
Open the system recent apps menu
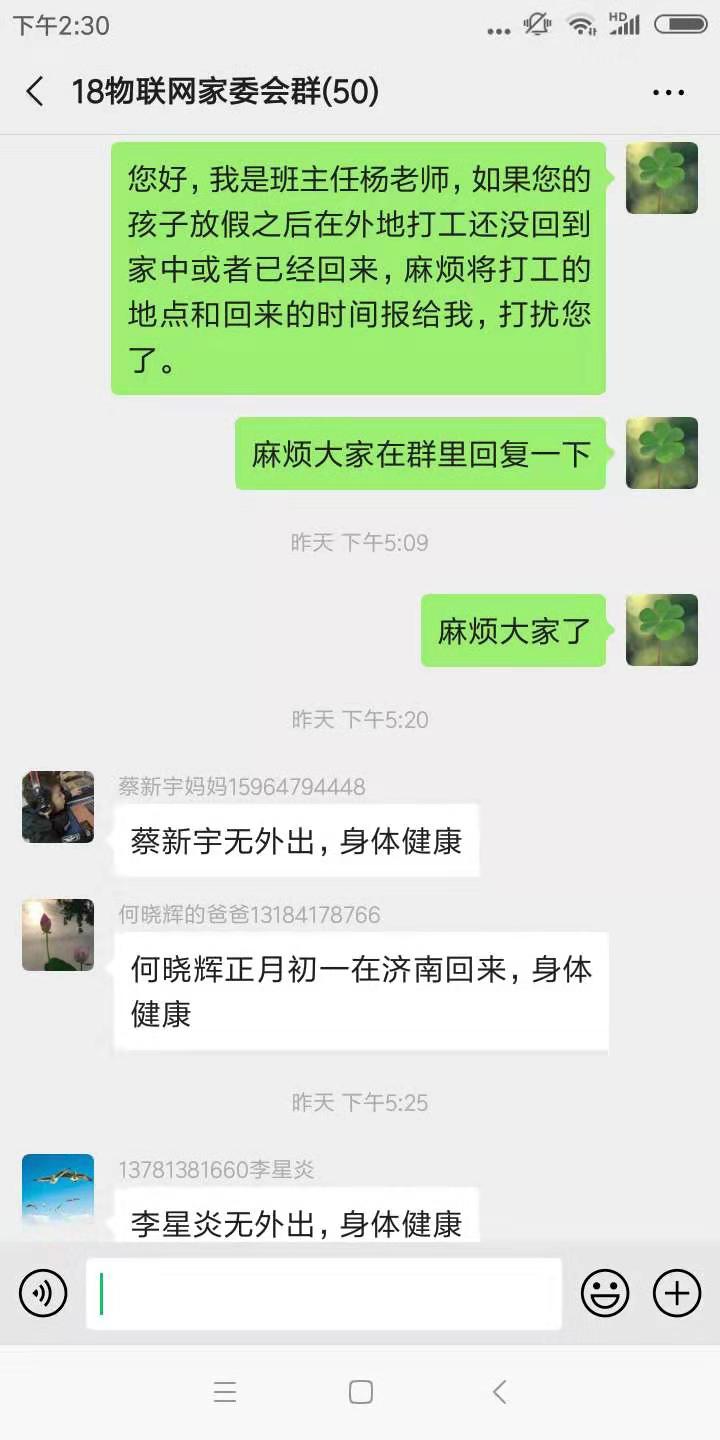tap(225, 1392)
